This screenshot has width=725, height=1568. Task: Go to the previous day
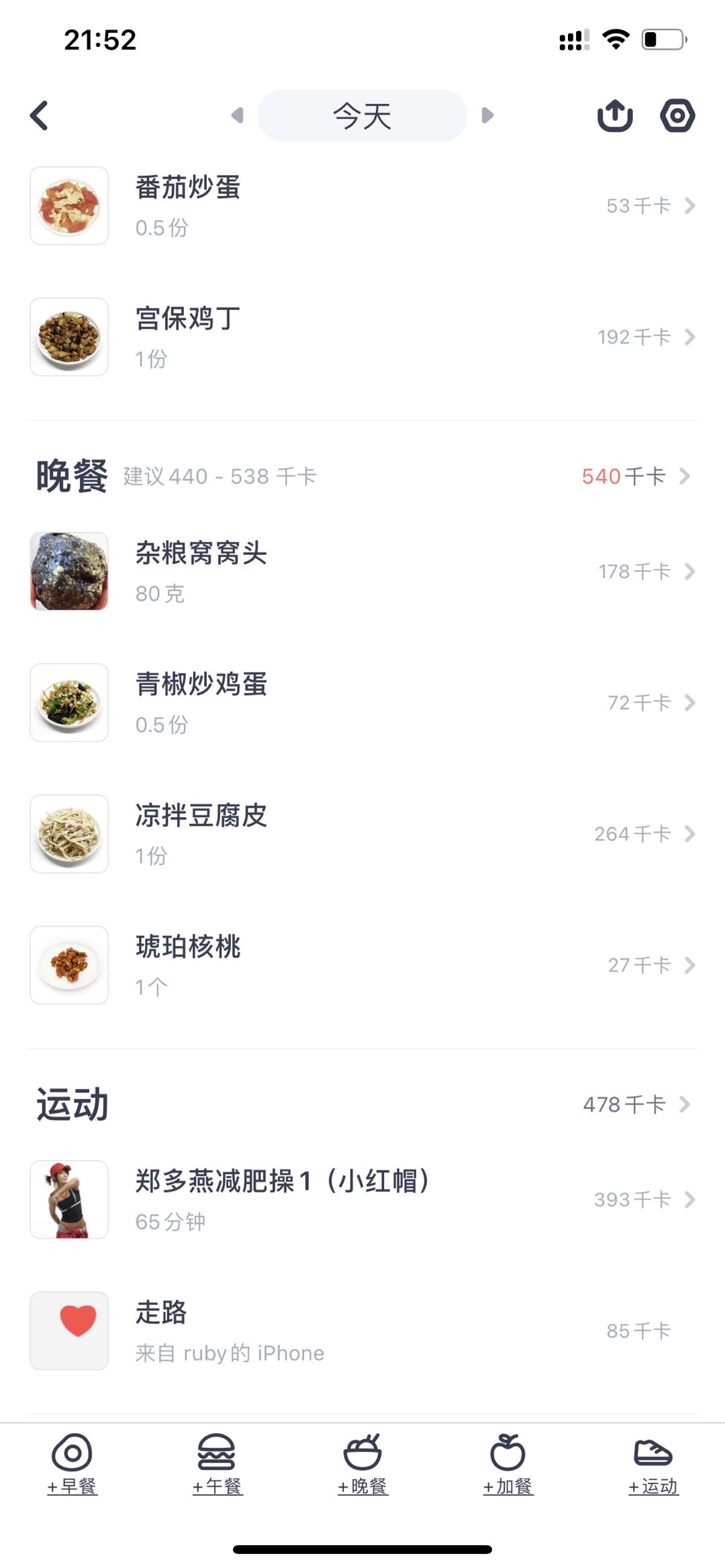pos(237,115)
